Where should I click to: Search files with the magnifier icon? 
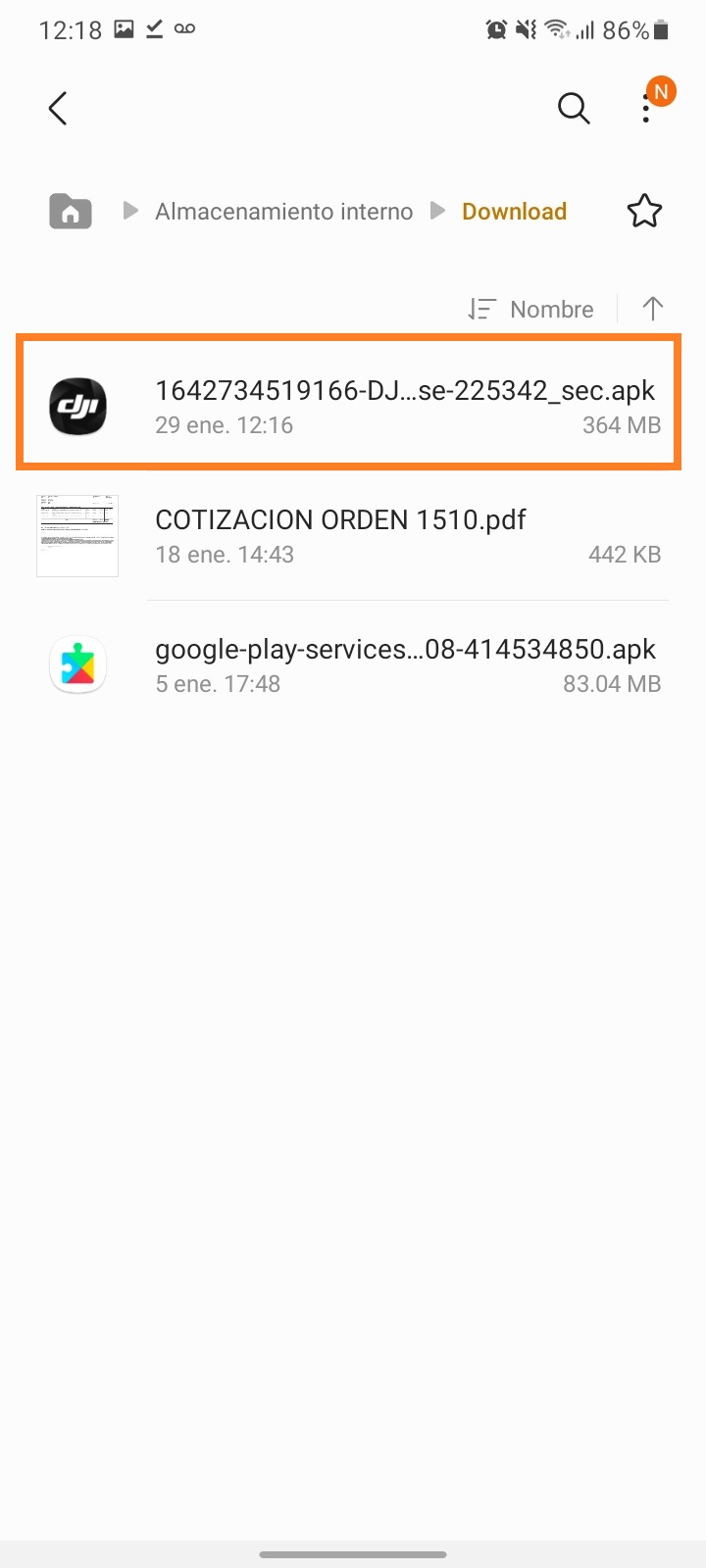pos(574,109)
